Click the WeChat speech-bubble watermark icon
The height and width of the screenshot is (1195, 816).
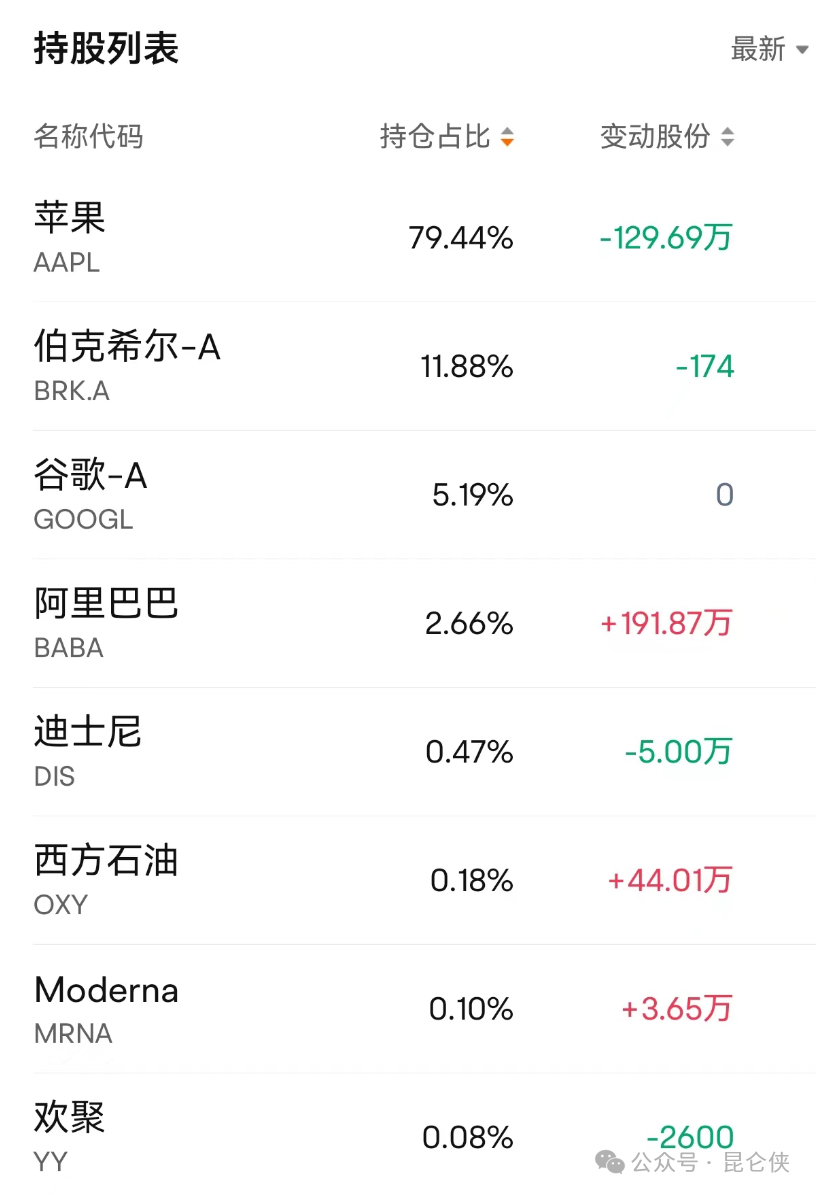pyautogui.click(x=608, y=1163)
